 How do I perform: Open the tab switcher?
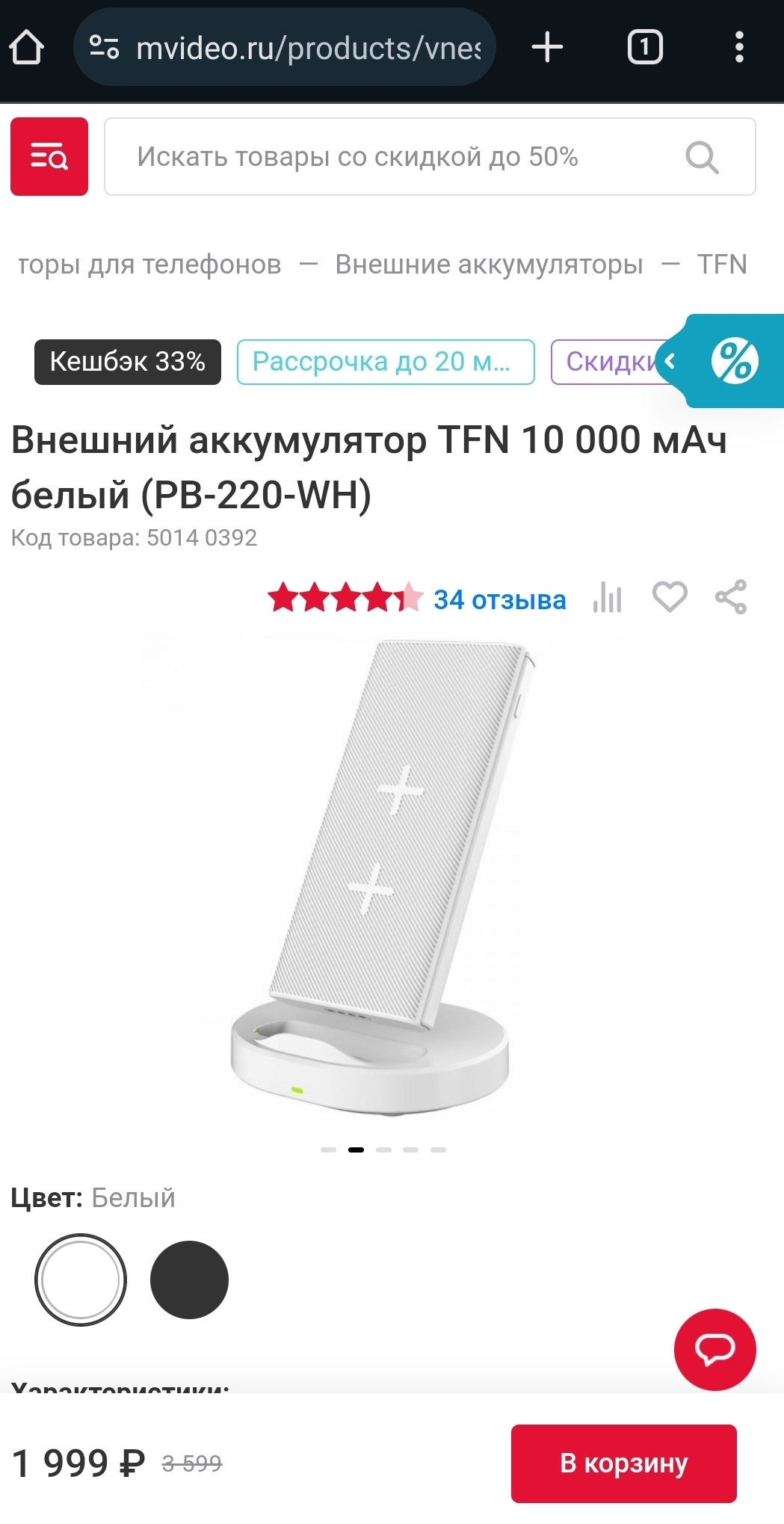644,48
